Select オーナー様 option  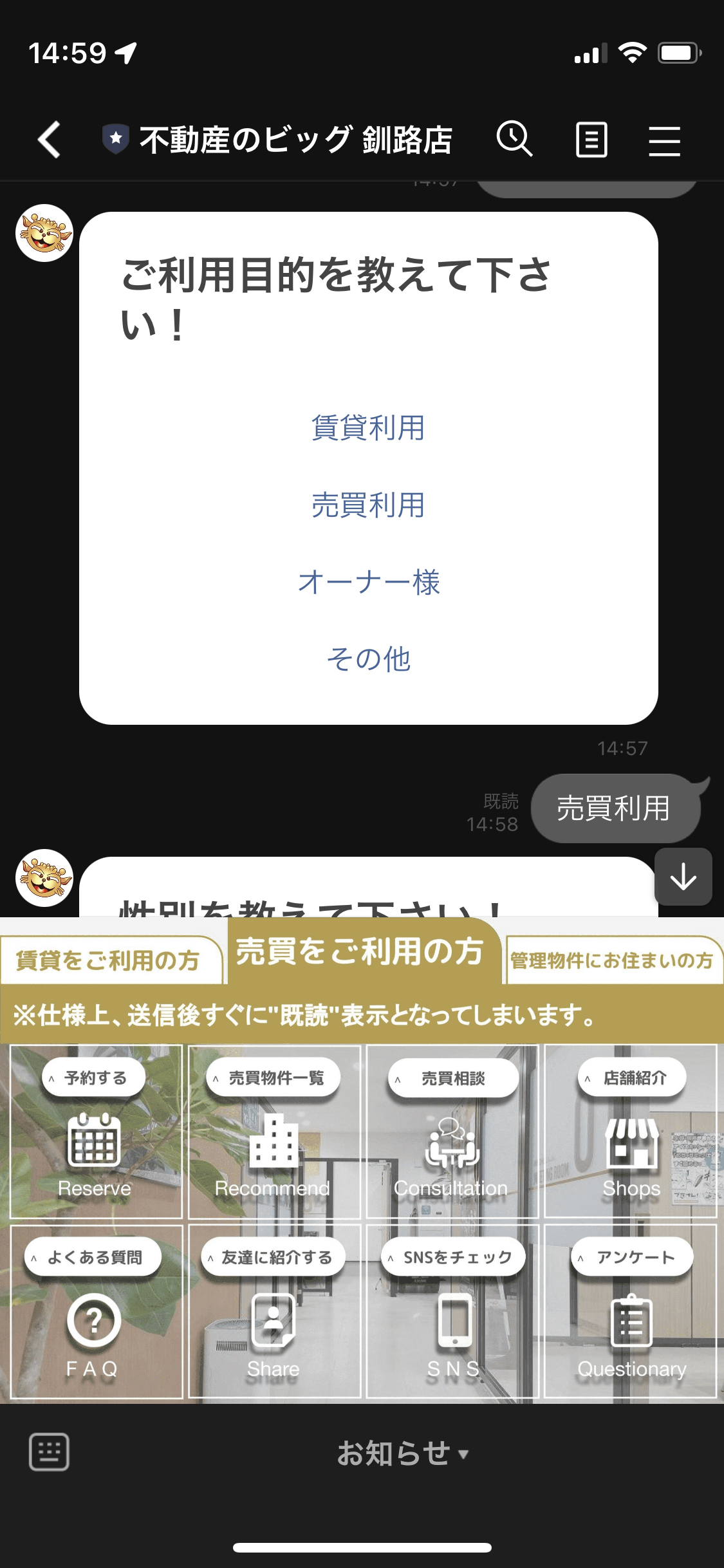coord(368,583)
